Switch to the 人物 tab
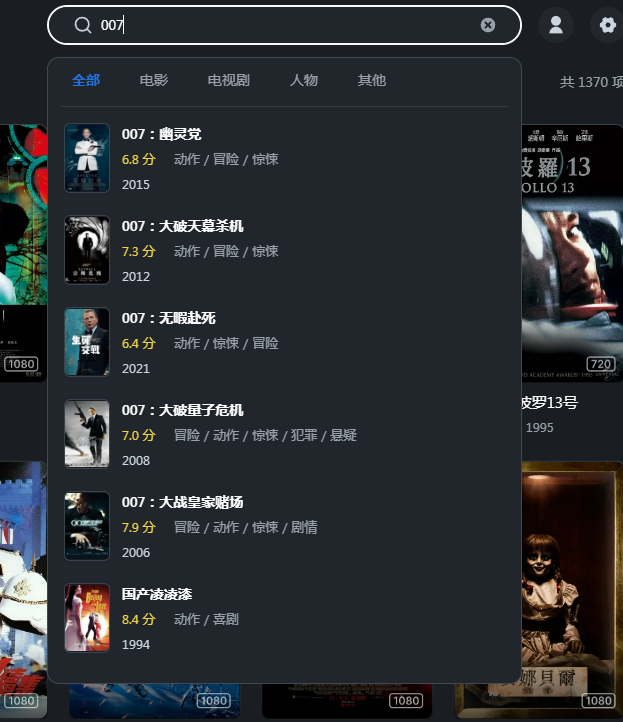 304,80
